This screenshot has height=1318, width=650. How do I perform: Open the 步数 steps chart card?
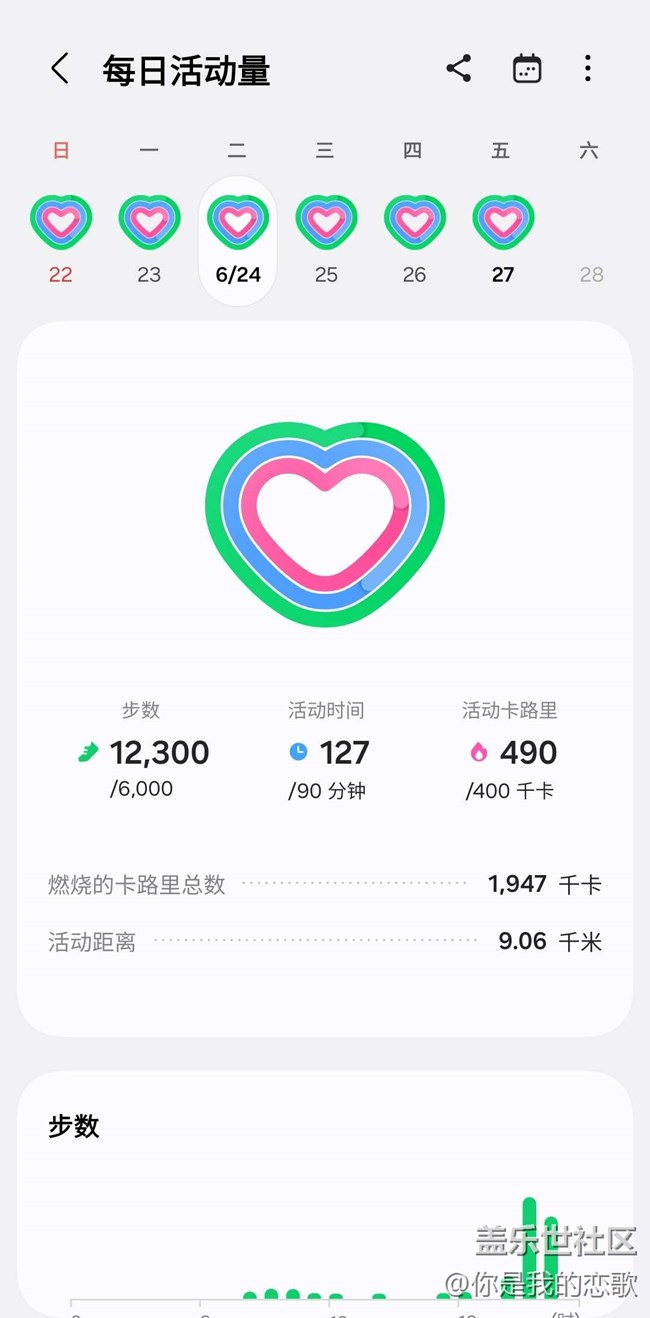point(325,1194)
